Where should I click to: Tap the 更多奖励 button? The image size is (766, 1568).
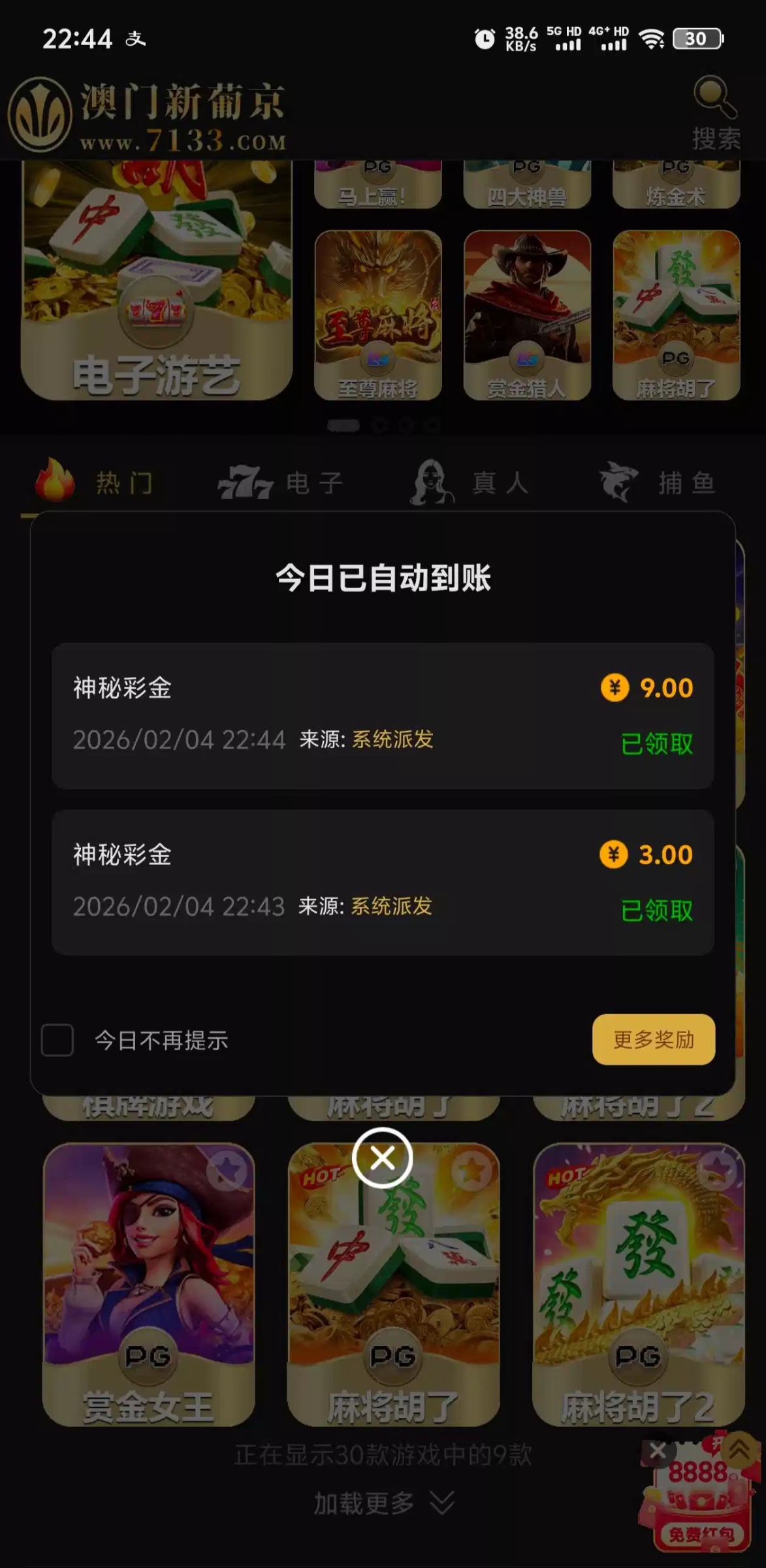(x=653, y=1039)
